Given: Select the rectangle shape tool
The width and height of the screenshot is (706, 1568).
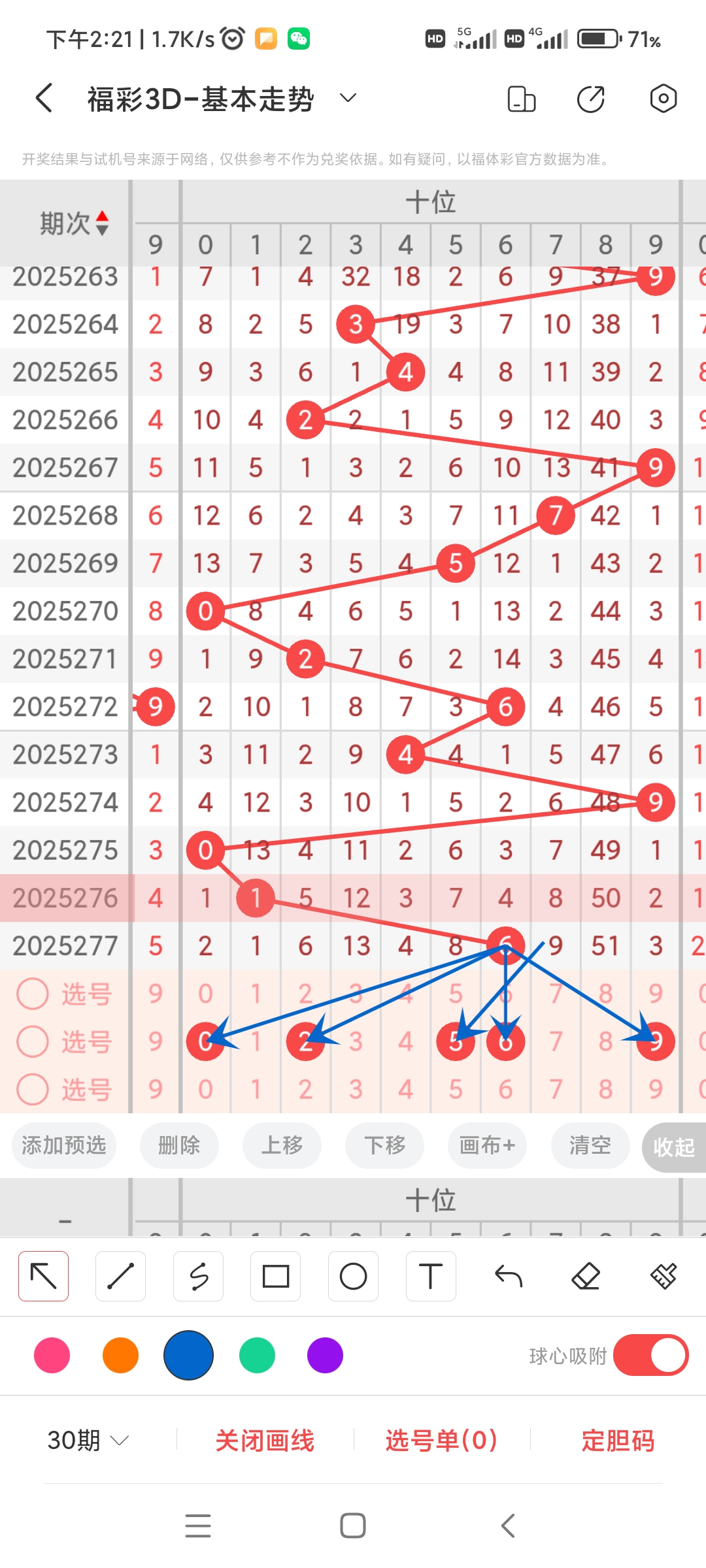Looking at the screenshot, I should (276, 1276).
